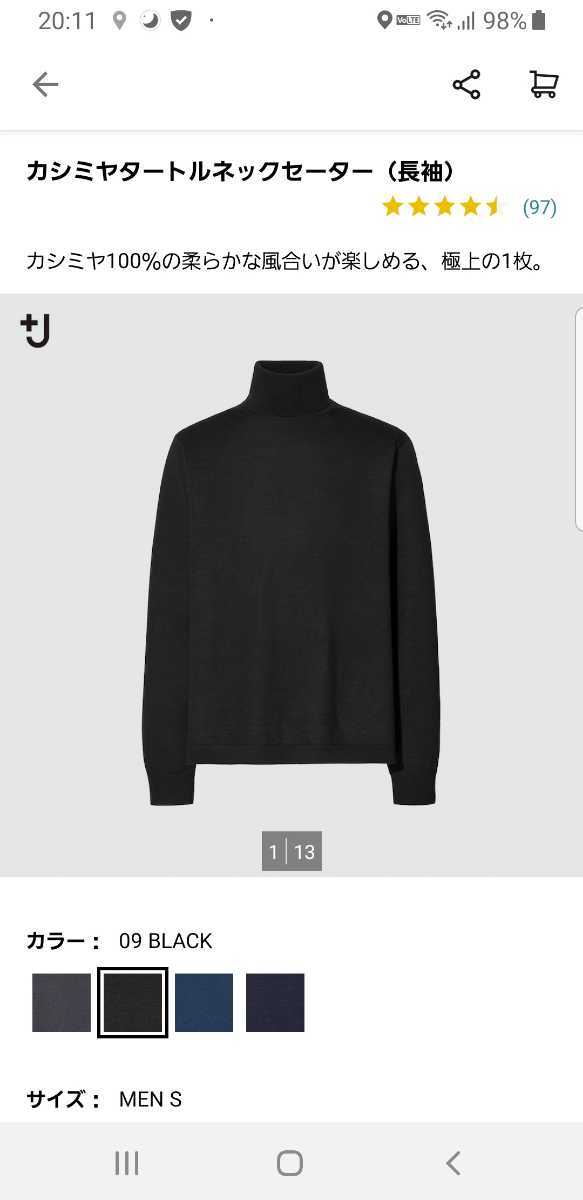Open recent apps from navigation bar
The image size is (583, 1200).
(x=127, y=1162)
